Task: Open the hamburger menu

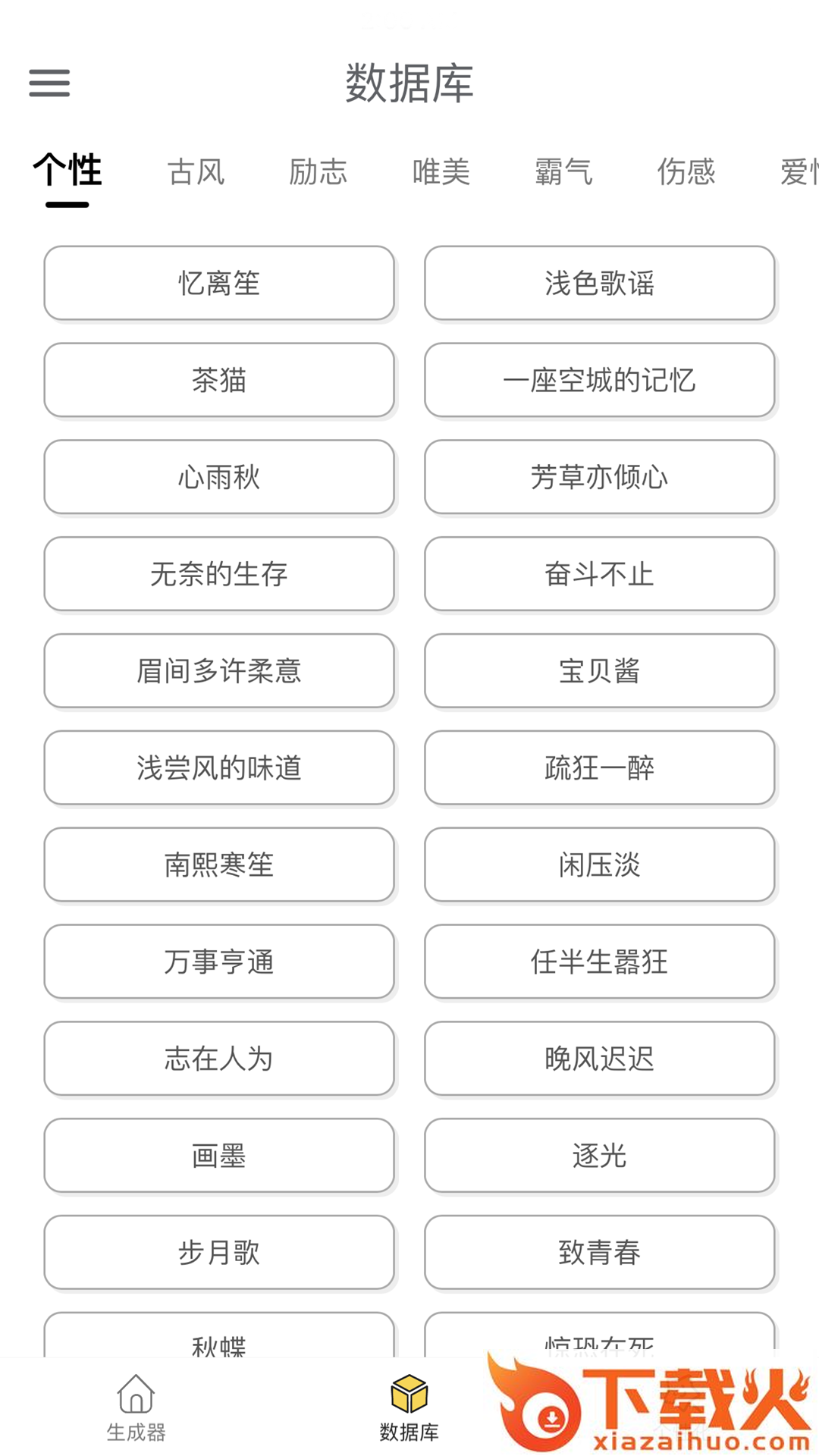Action: coord(51,83)
